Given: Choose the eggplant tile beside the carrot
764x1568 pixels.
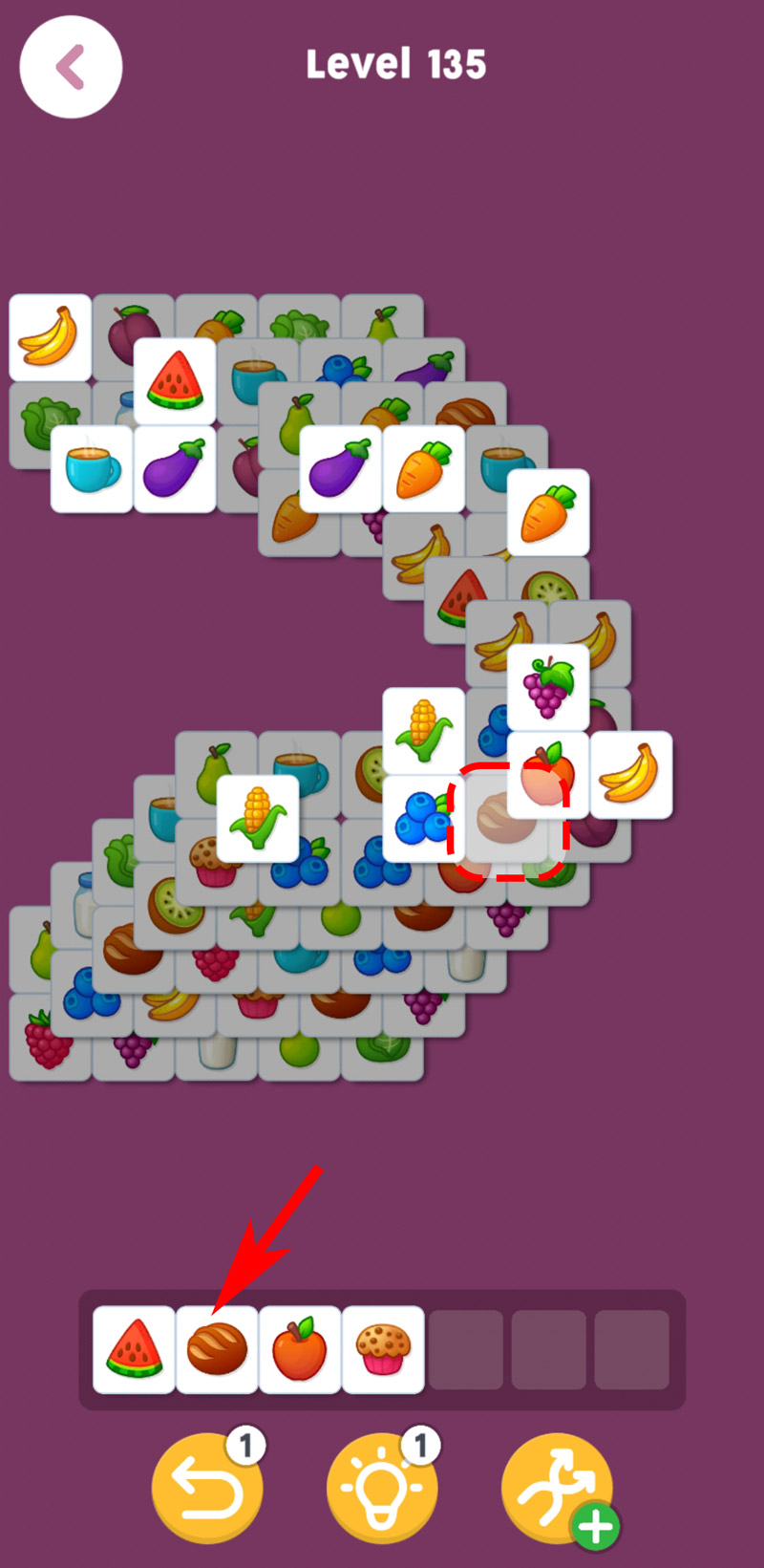Looking at the screenshot, I should [341, 468].
